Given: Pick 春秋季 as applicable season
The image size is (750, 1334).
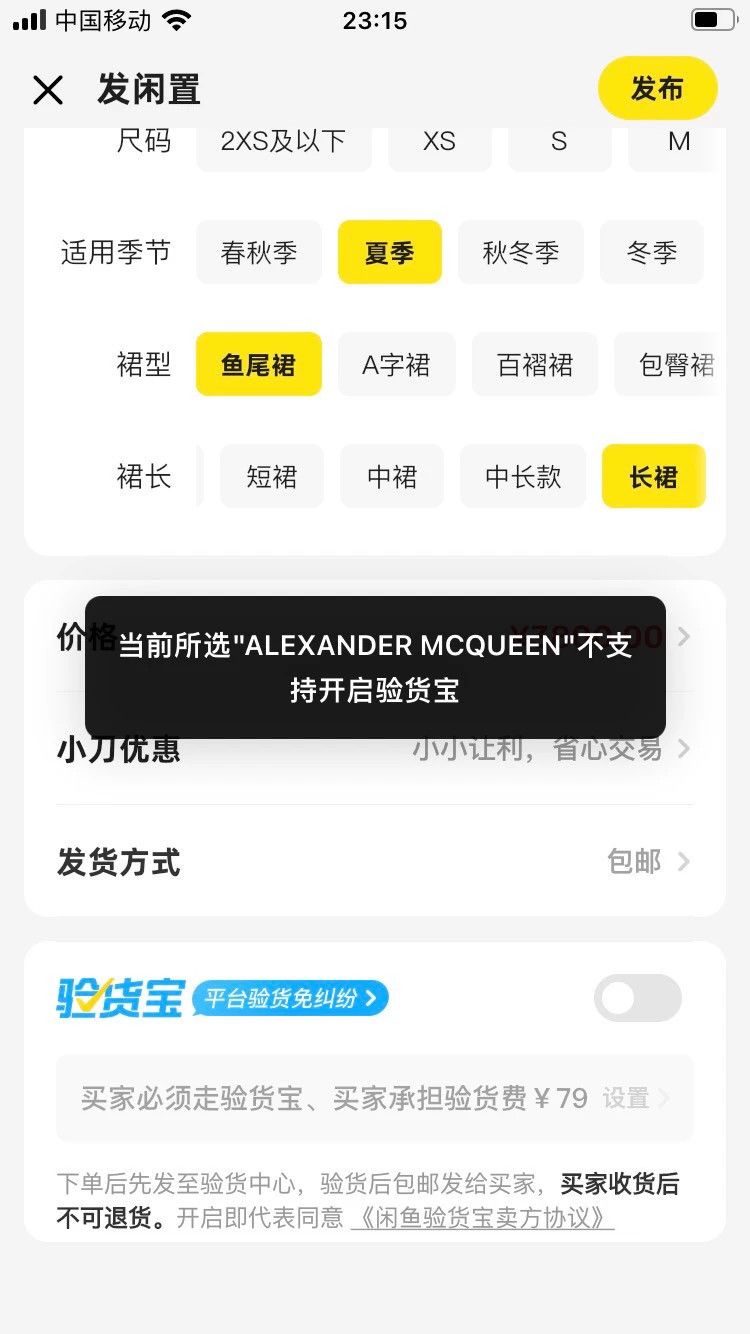Looking at the screenshot, I should (259, 252).
